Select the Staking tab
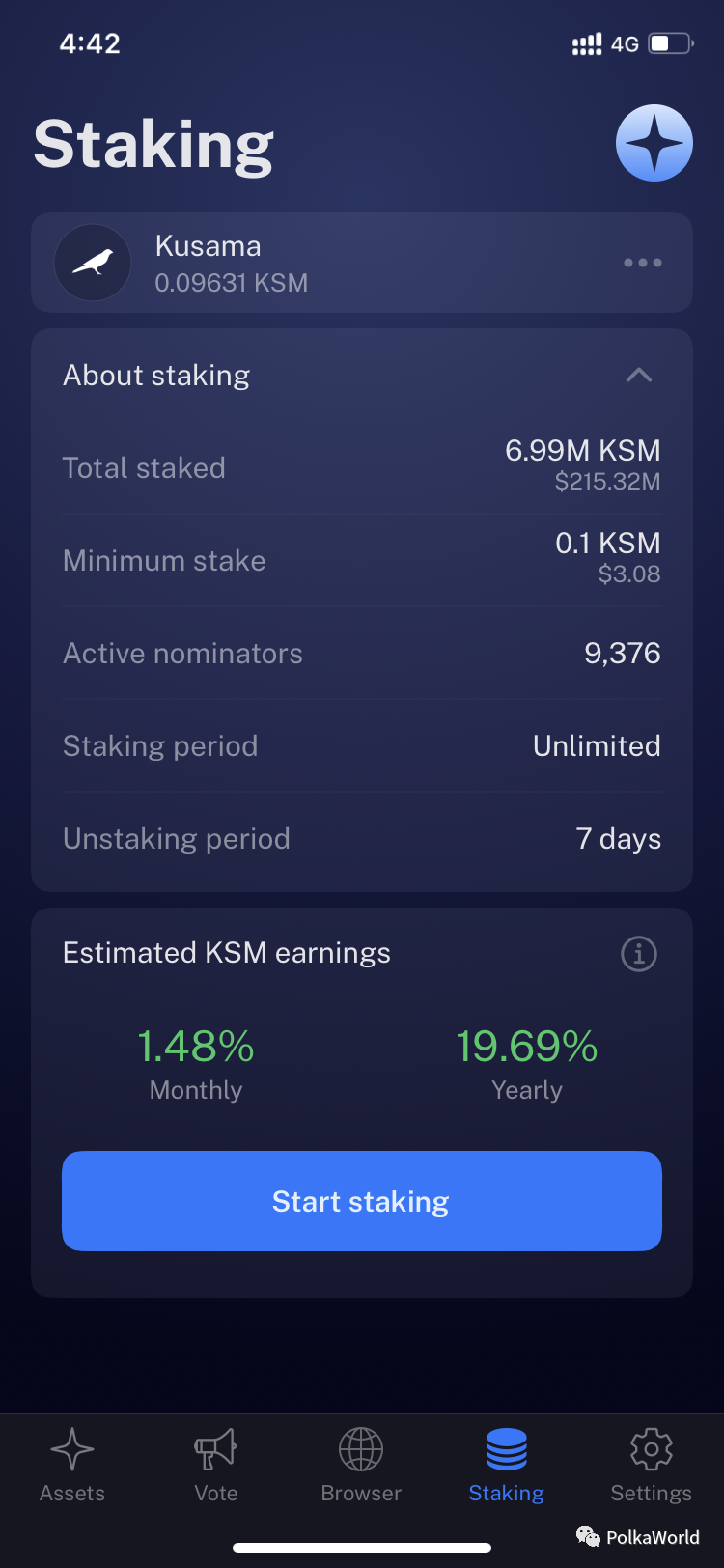Screen dimensions: 724x1568 coord(506,1465)
